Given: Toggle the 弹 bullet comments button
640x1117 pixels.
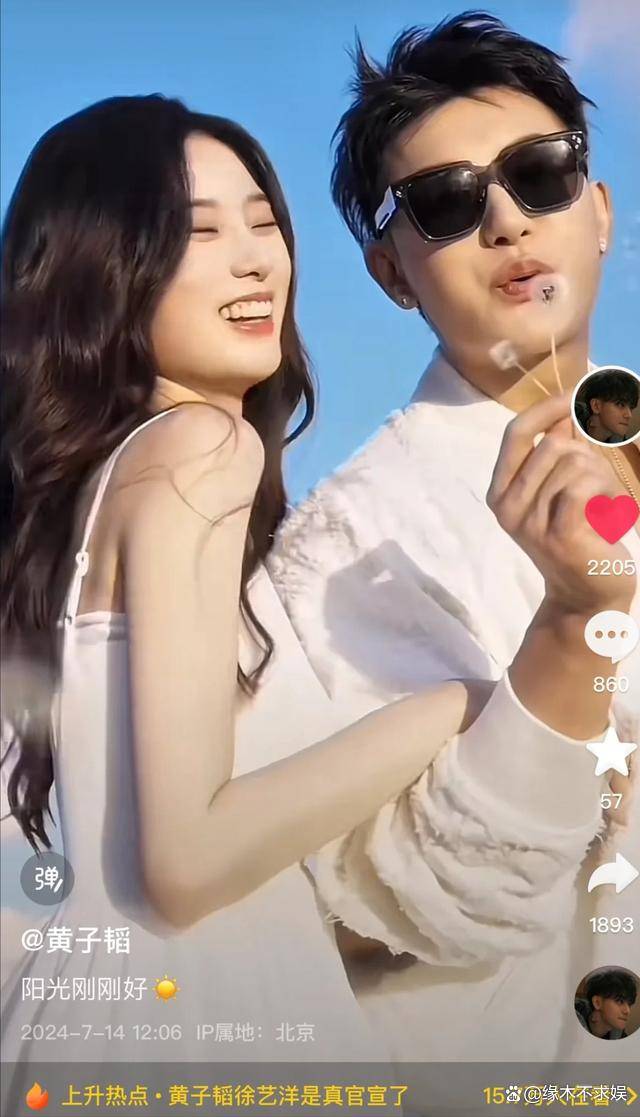Looking at the screenshot, I should coord(47,878).
